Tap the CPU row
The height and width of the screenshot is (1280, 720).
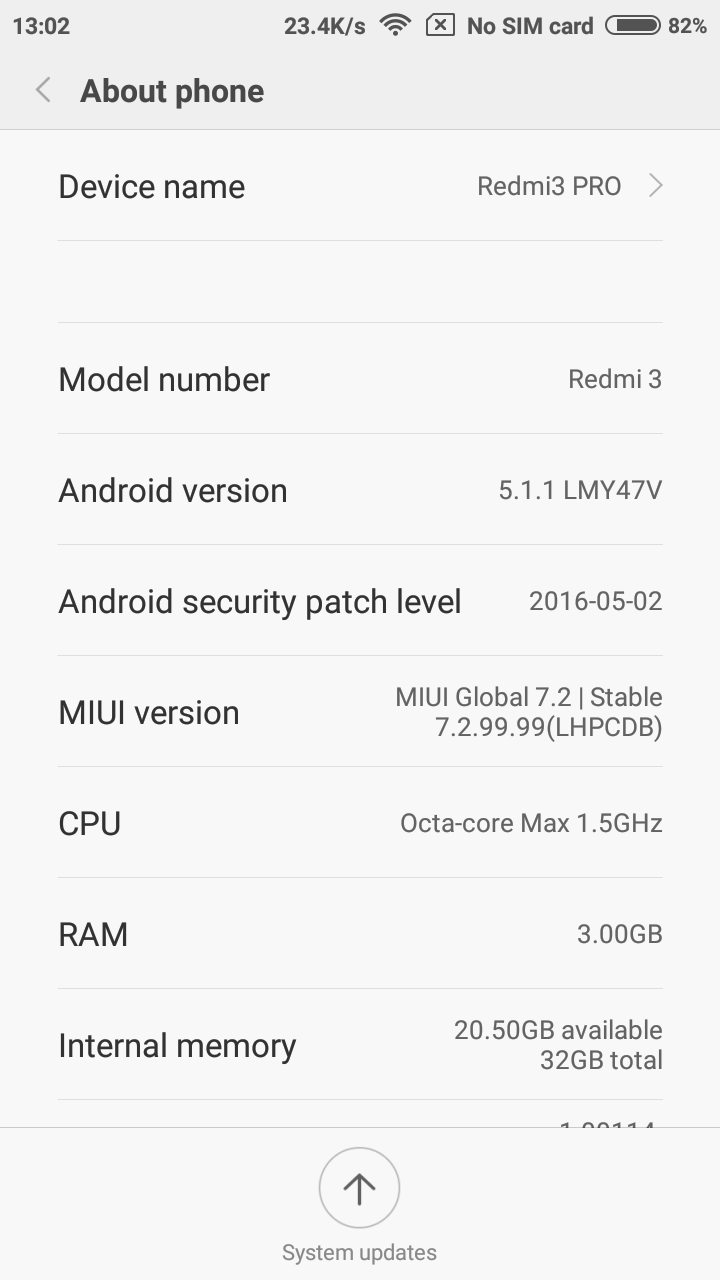coord(360,823)
